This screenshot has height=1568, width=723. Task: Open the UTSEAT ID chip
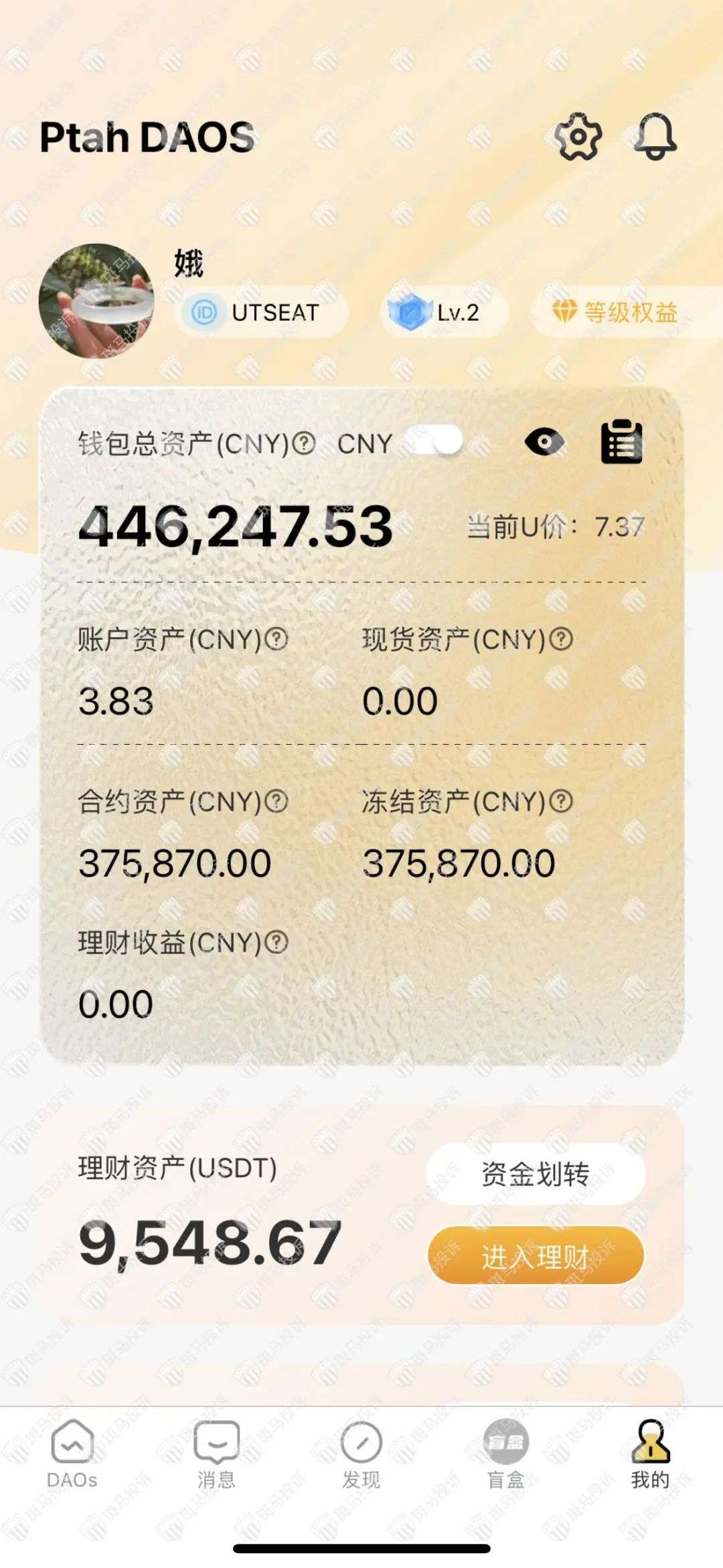tap(262, 312)
